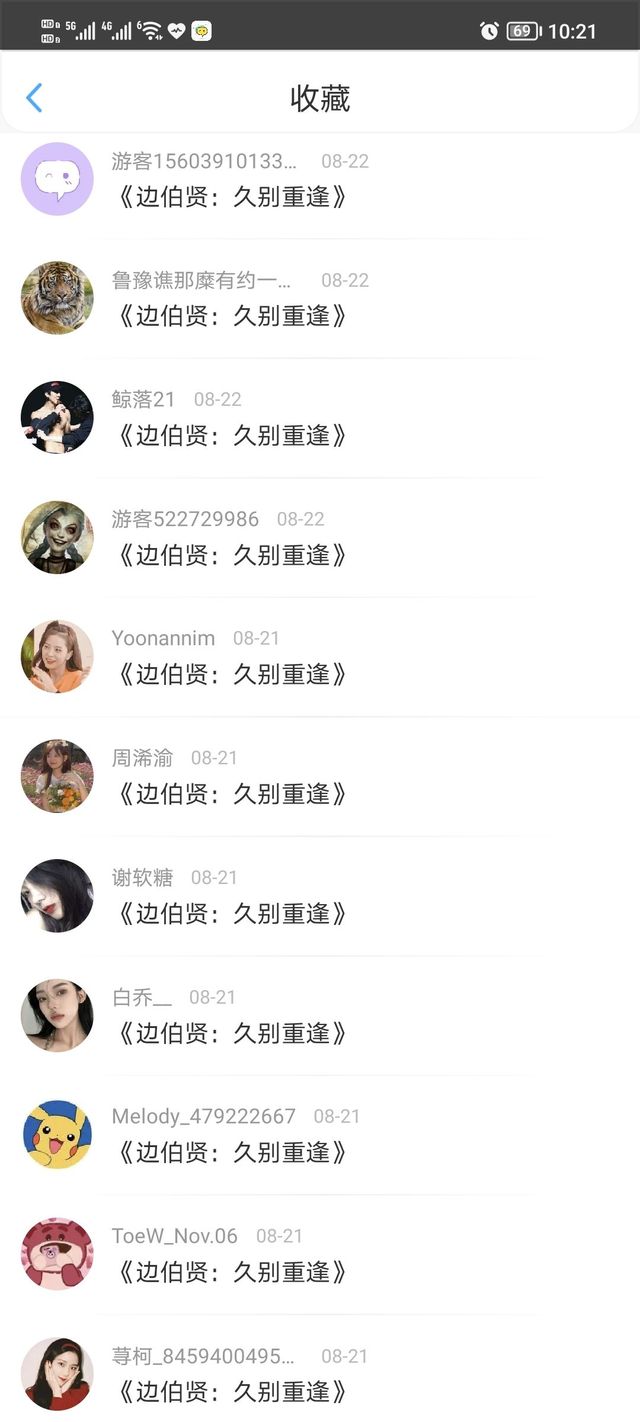Open Yoonannim's entry
Image resolution: width=640 pixels, height=1422 pixels.
(x=320, y=657)
